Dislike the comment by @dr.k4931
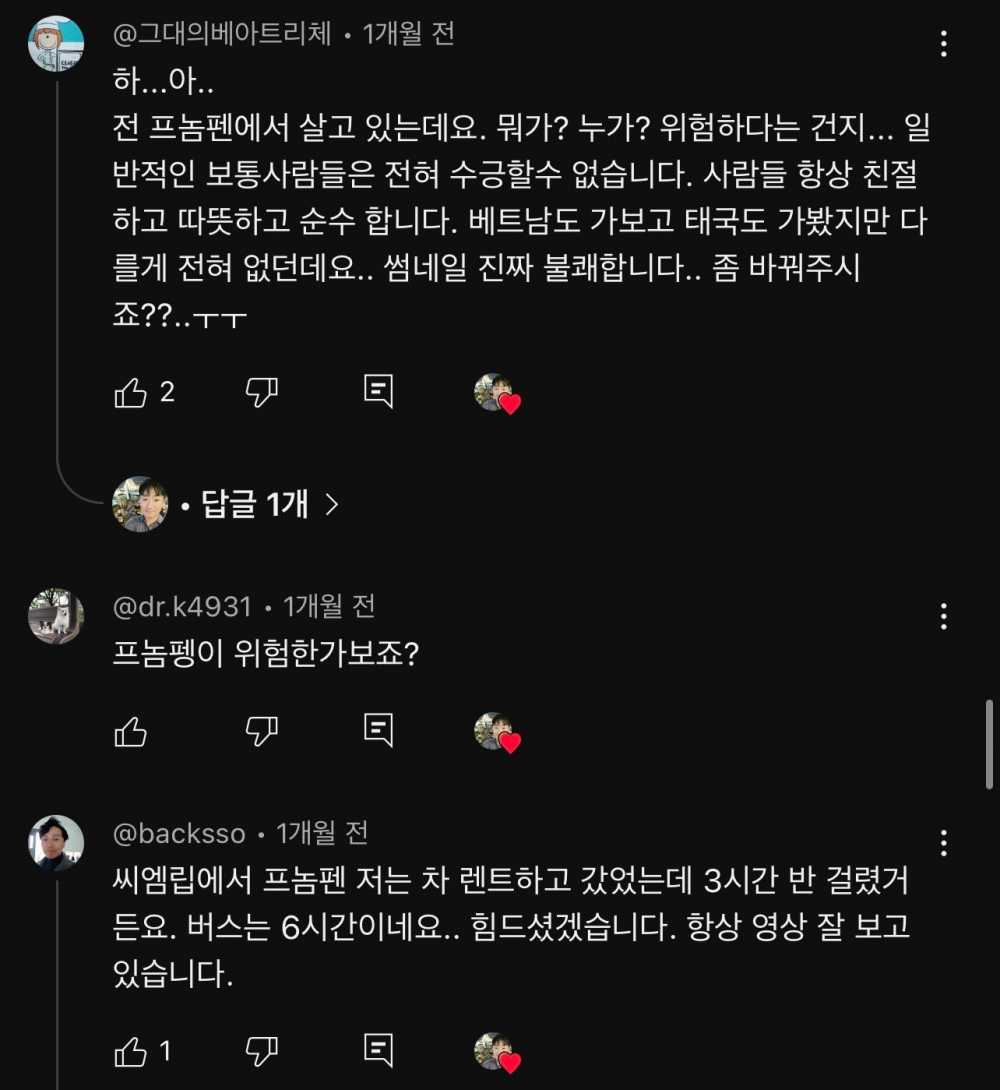 [x=261, y=732]
